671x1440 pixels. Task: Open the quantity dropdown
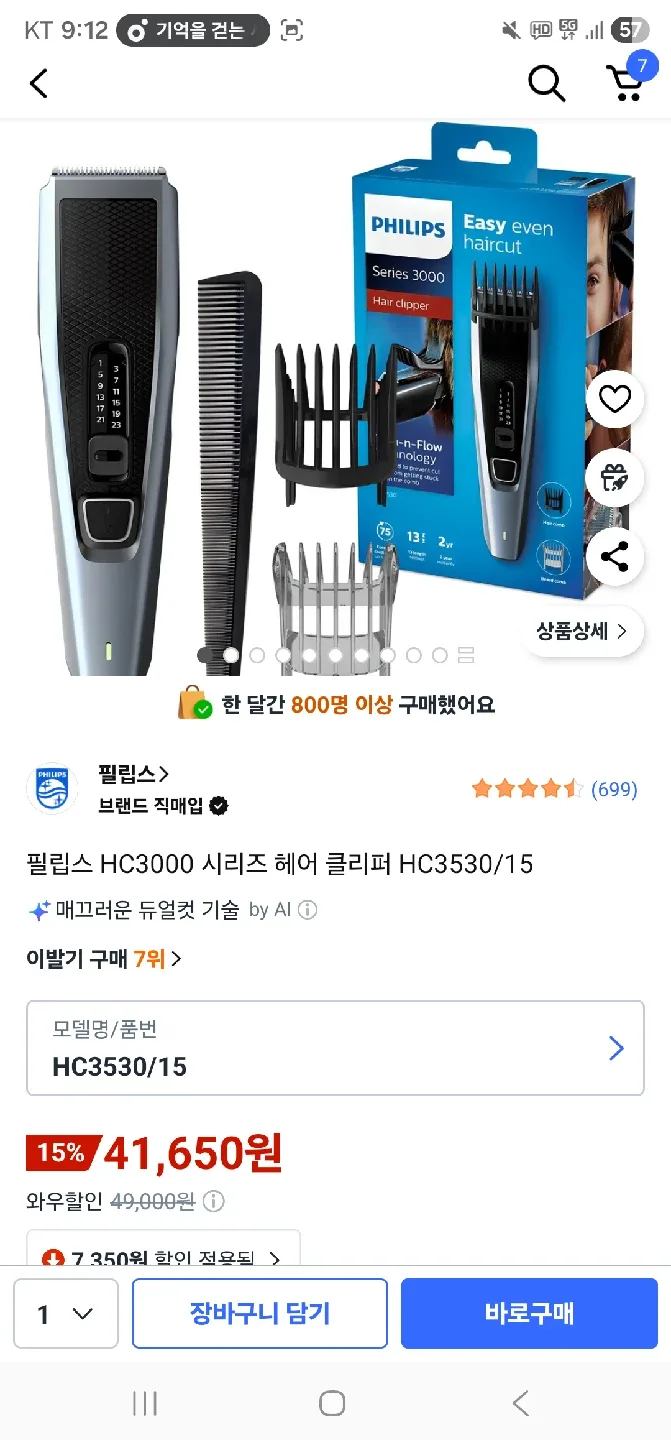66,1313
